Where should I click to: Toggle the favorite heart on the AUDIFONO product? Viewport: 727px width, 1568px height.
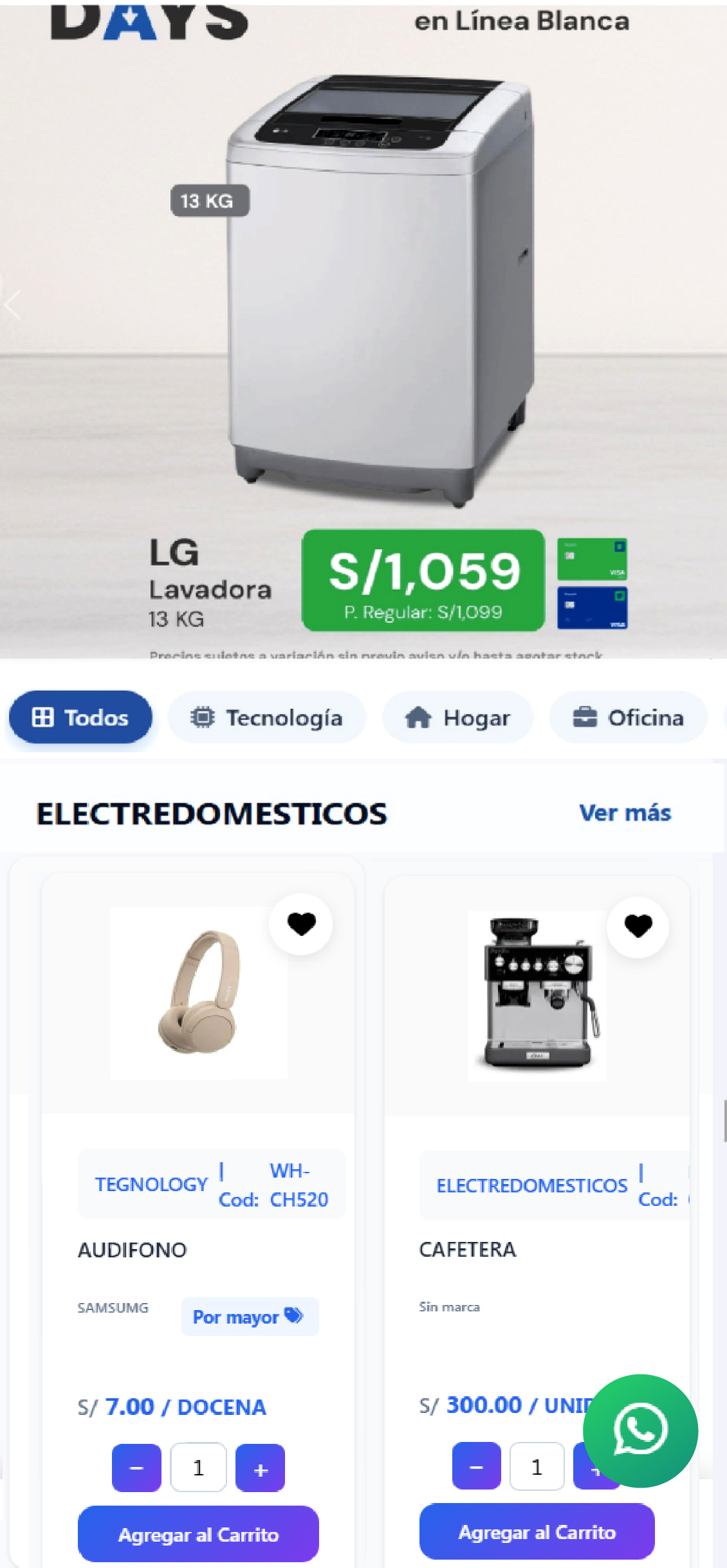click(301, 924)
